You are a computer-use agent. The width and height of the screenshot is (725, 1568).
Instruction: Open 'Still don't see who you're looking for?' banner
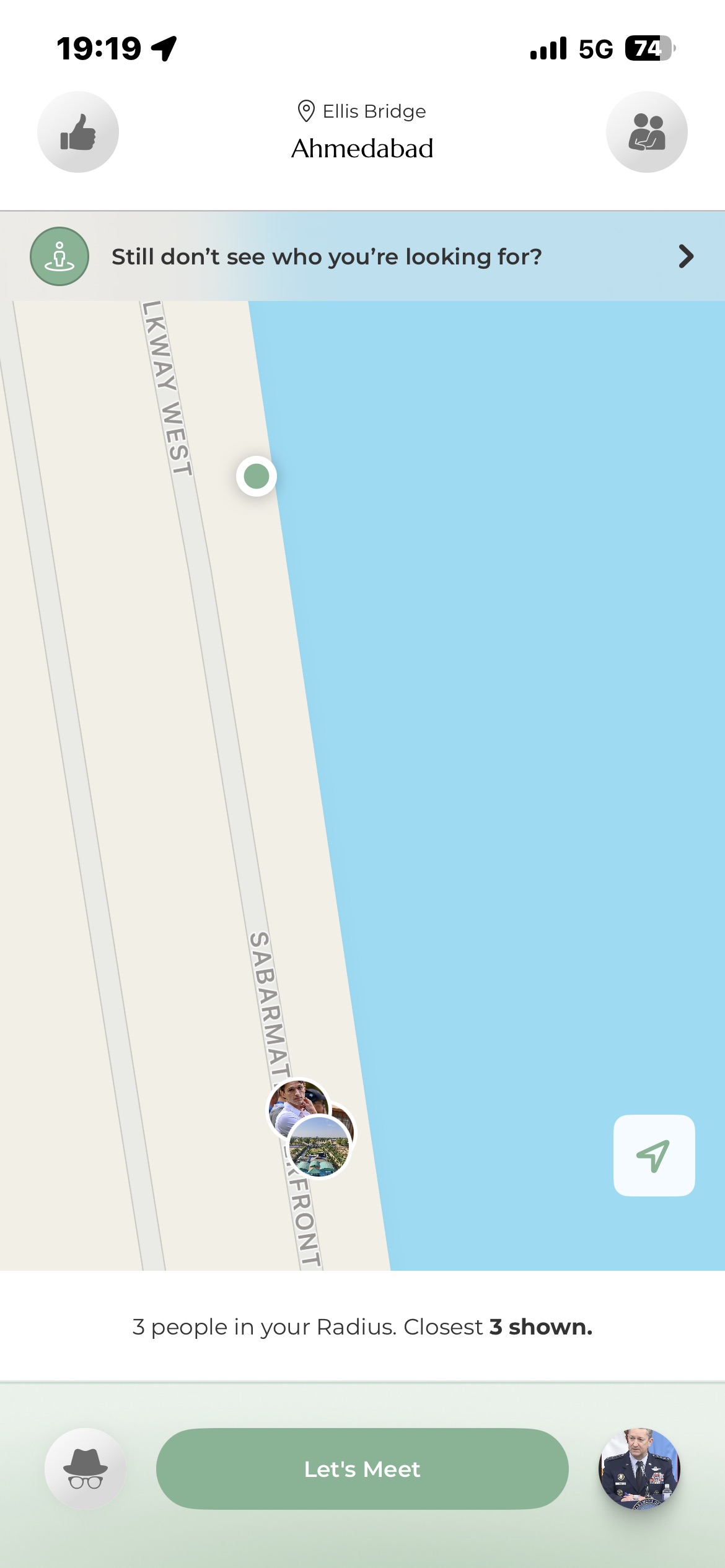point(362,256)
